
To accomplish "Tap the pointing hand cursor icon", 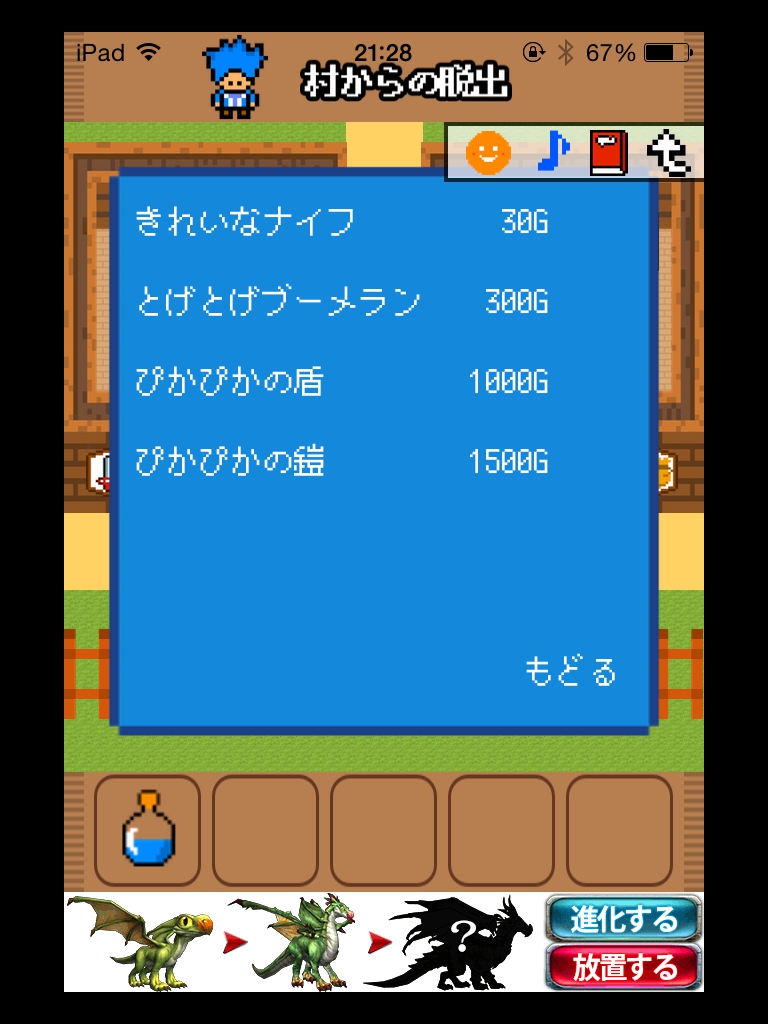I will tap(668, 153).
